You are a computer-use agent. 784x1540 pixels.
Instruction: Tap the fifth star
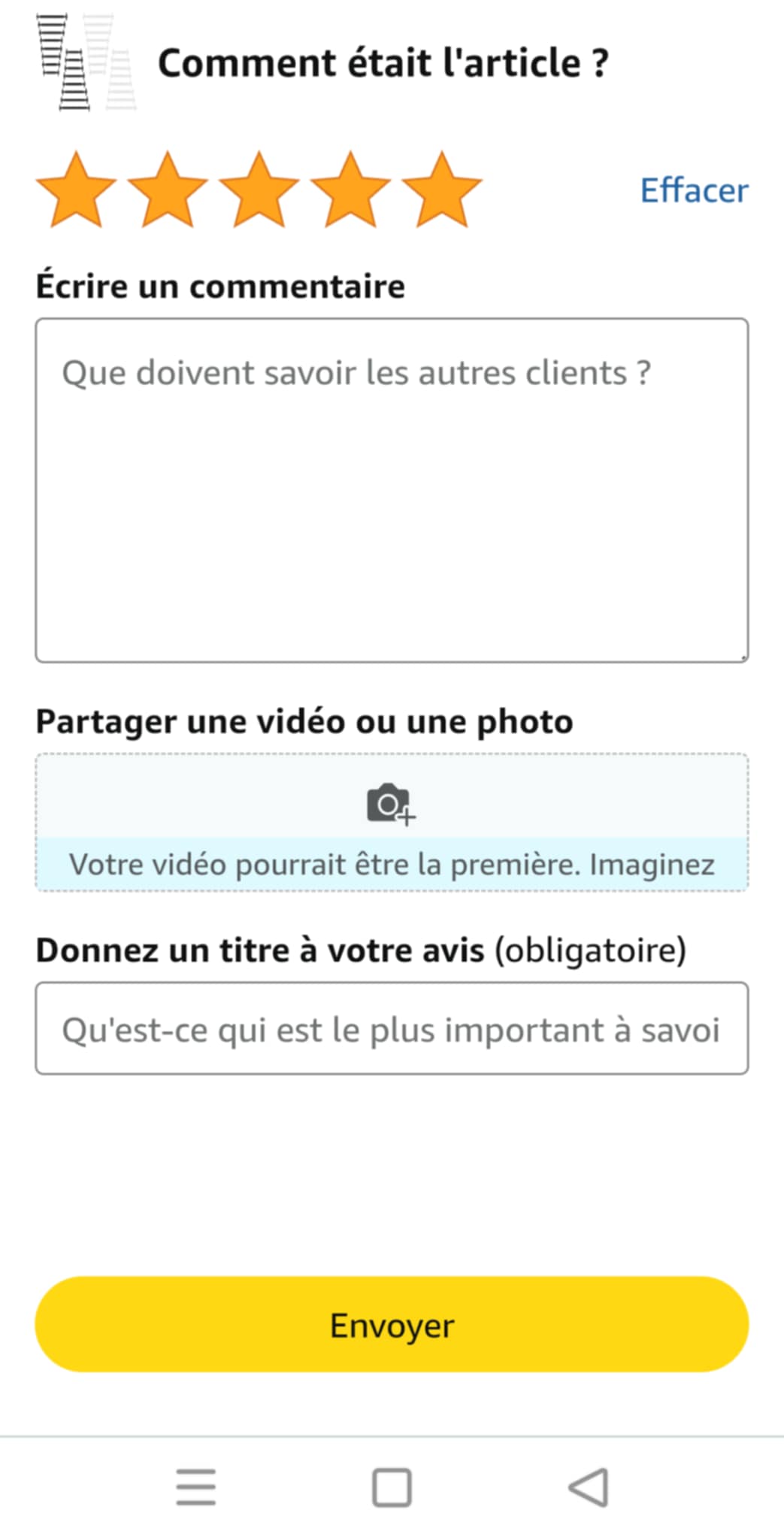[442, 190]
